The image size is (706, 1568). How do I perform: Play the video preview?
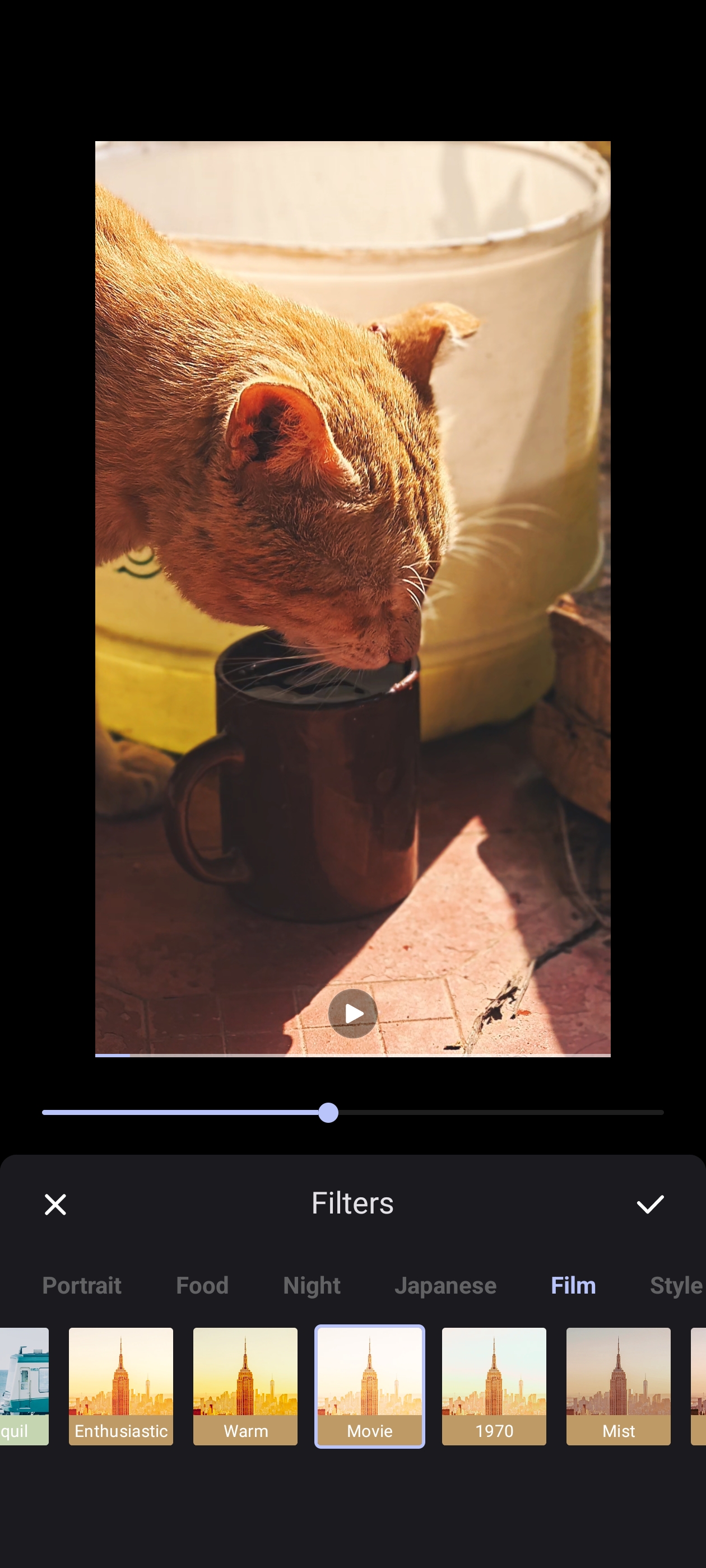click(x=352, y=1014)
